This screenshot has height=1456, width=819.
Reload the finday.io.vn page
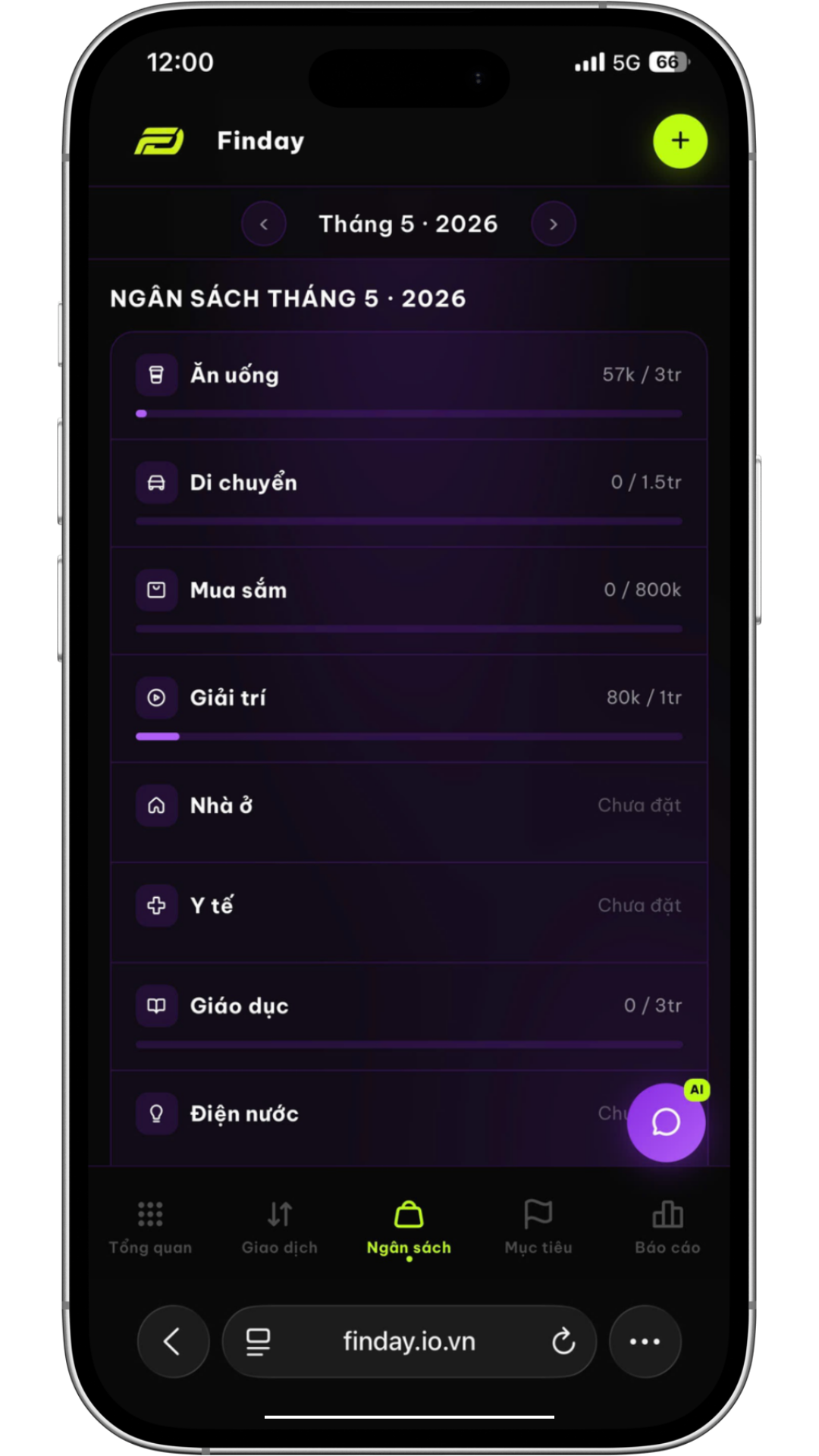pos(563,1341)
